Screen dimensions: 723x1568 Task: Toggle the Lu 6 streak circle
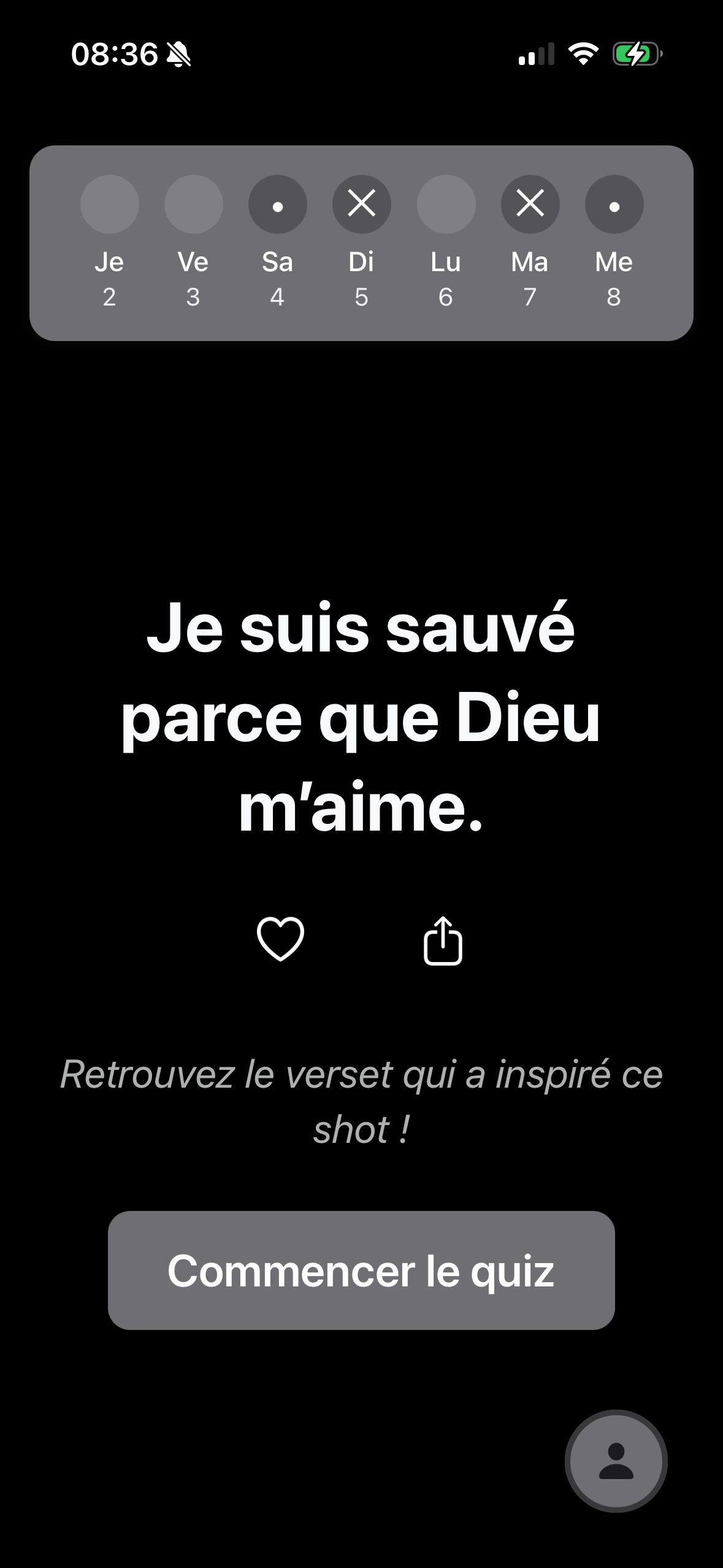coord(446,204)
